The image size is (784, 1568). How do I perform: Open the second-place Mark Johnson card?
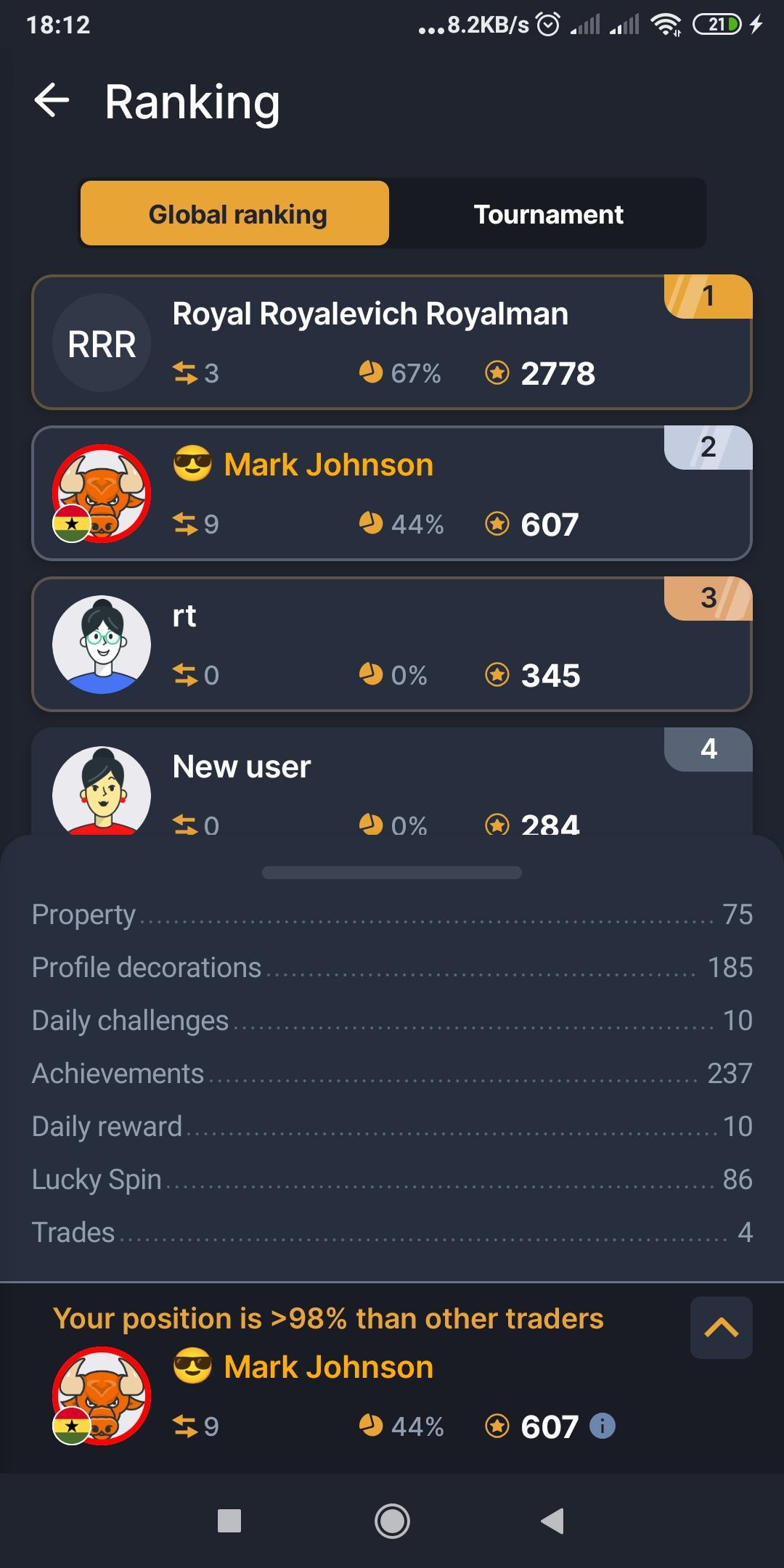tap(392, 493)
